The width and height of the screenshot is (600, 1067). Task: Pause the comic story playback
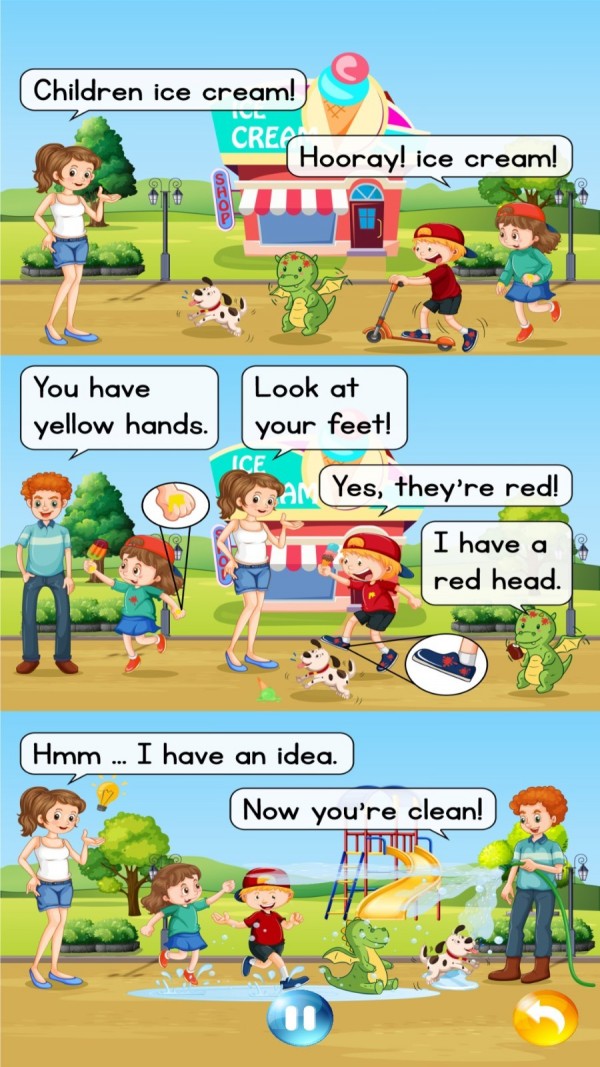coord(299,1018)
